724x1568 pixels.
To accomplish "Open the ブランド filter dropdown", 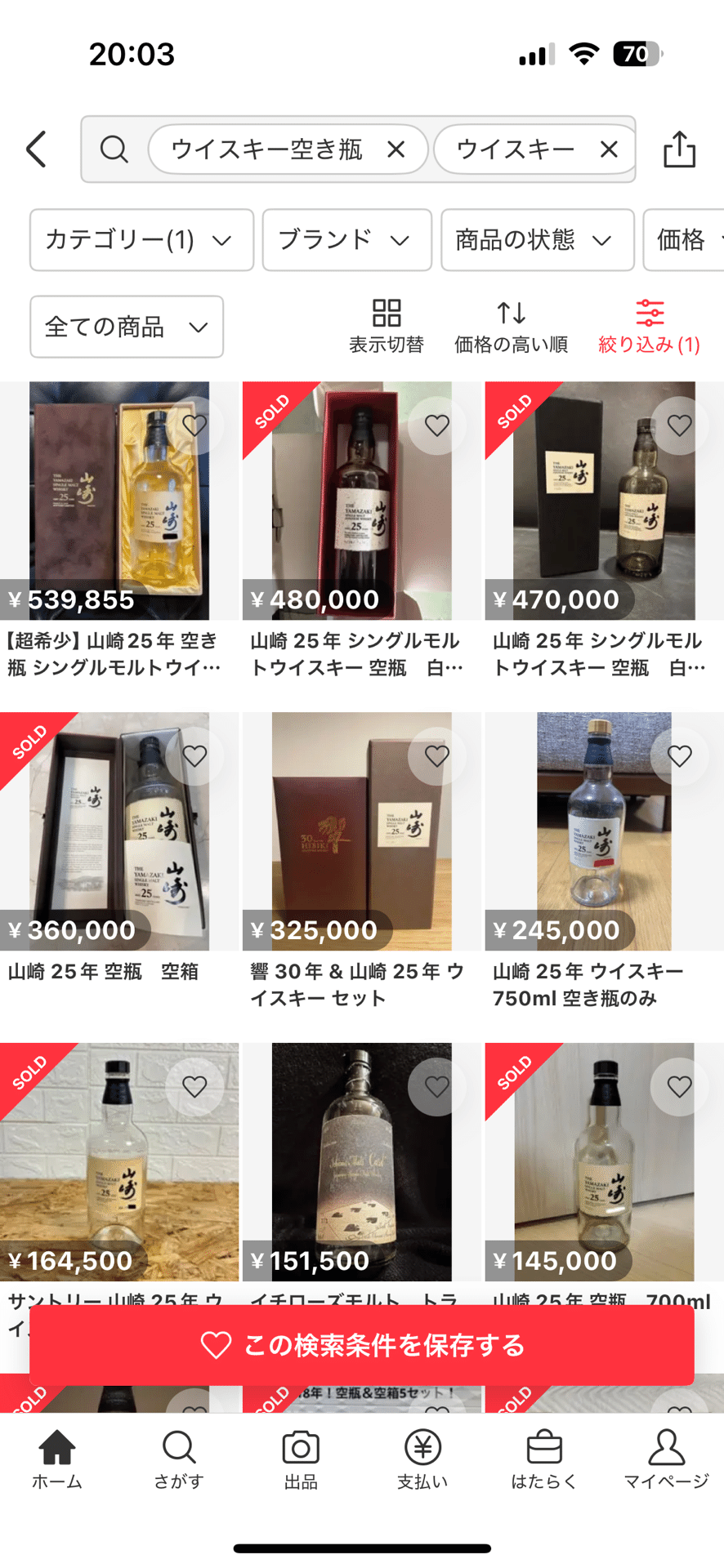I will pos(346,239).
